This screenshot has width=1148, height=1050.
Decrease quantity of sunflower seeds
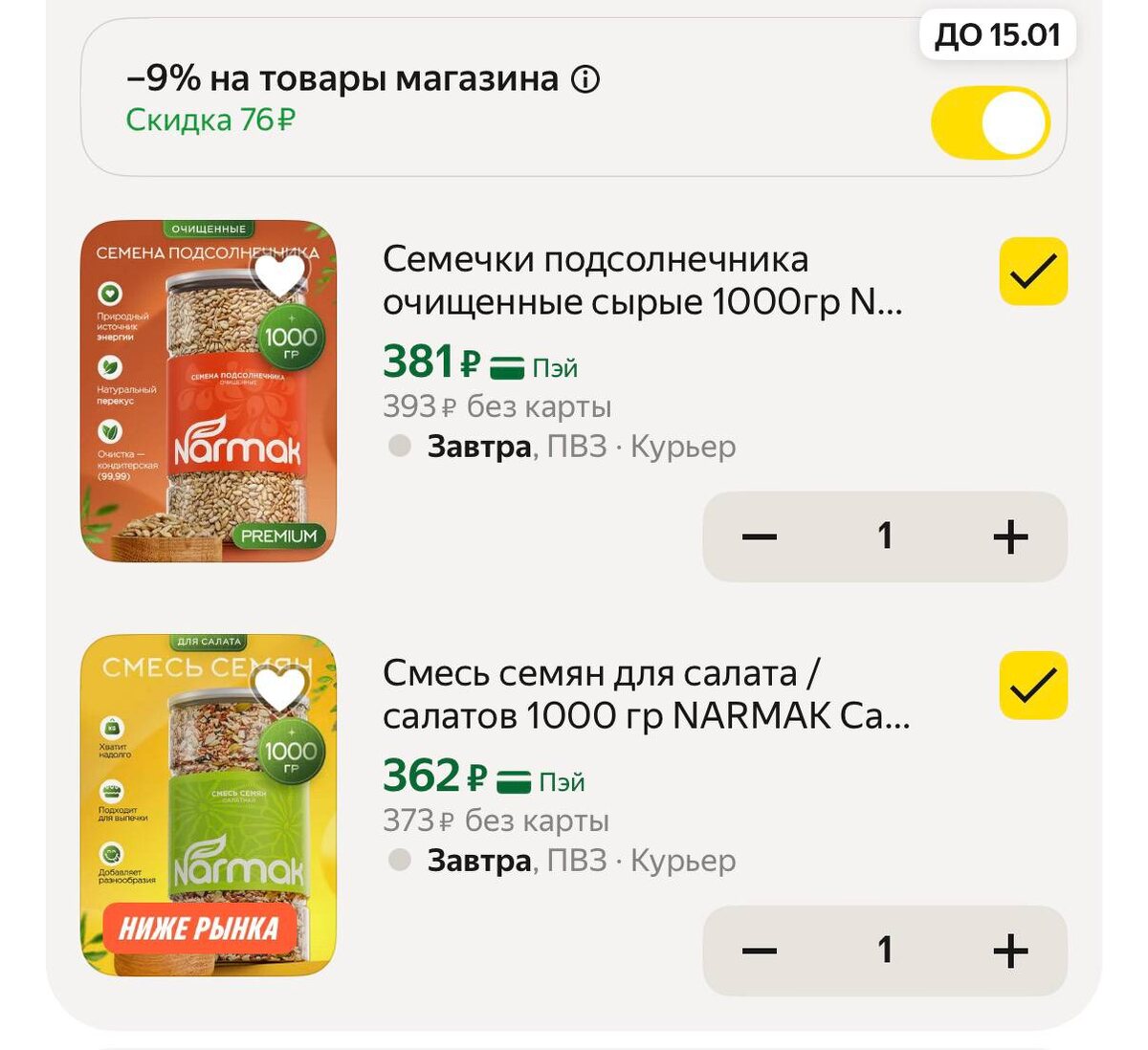pos(760,536)
